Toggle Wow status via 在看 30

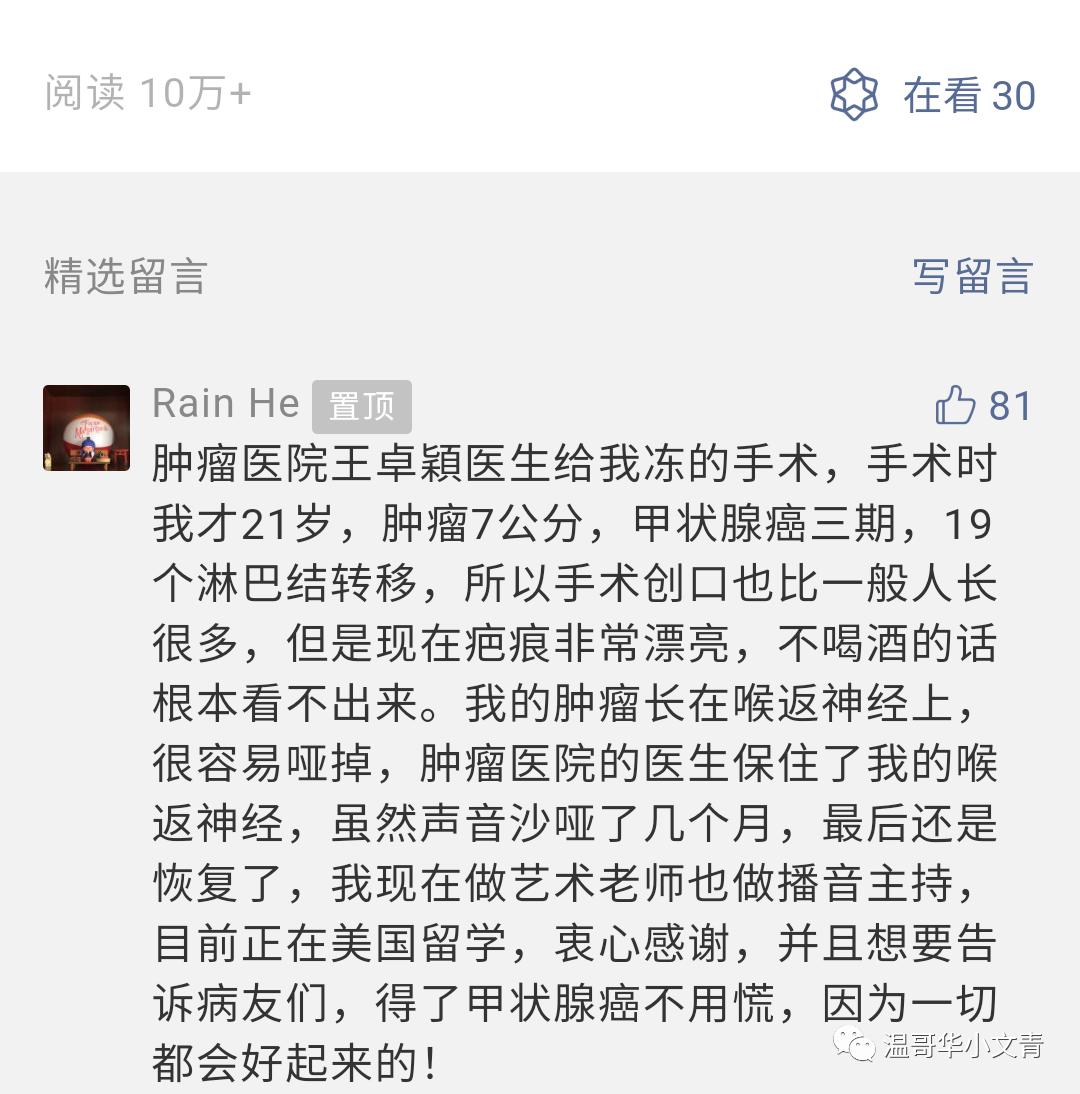(940, 95)
